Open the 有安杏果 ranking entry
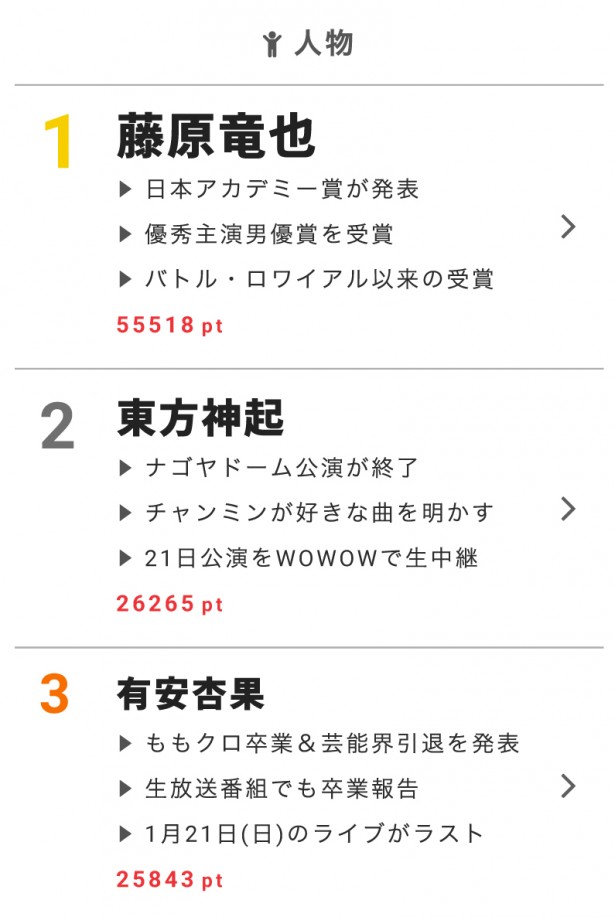This screenshot has height=917, width=615. (568, 786)
